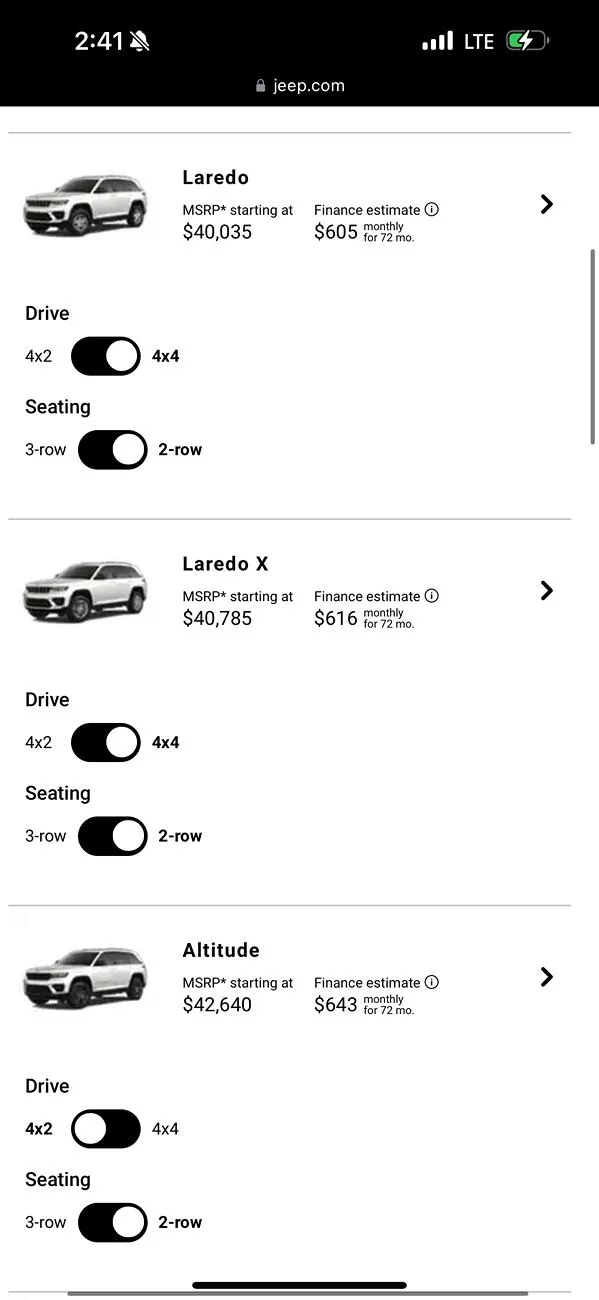Screen dimensions: 599x1300
Task: Open the Laredo X vehicle image
Action: pyautogui.click(x=85, y=590)
